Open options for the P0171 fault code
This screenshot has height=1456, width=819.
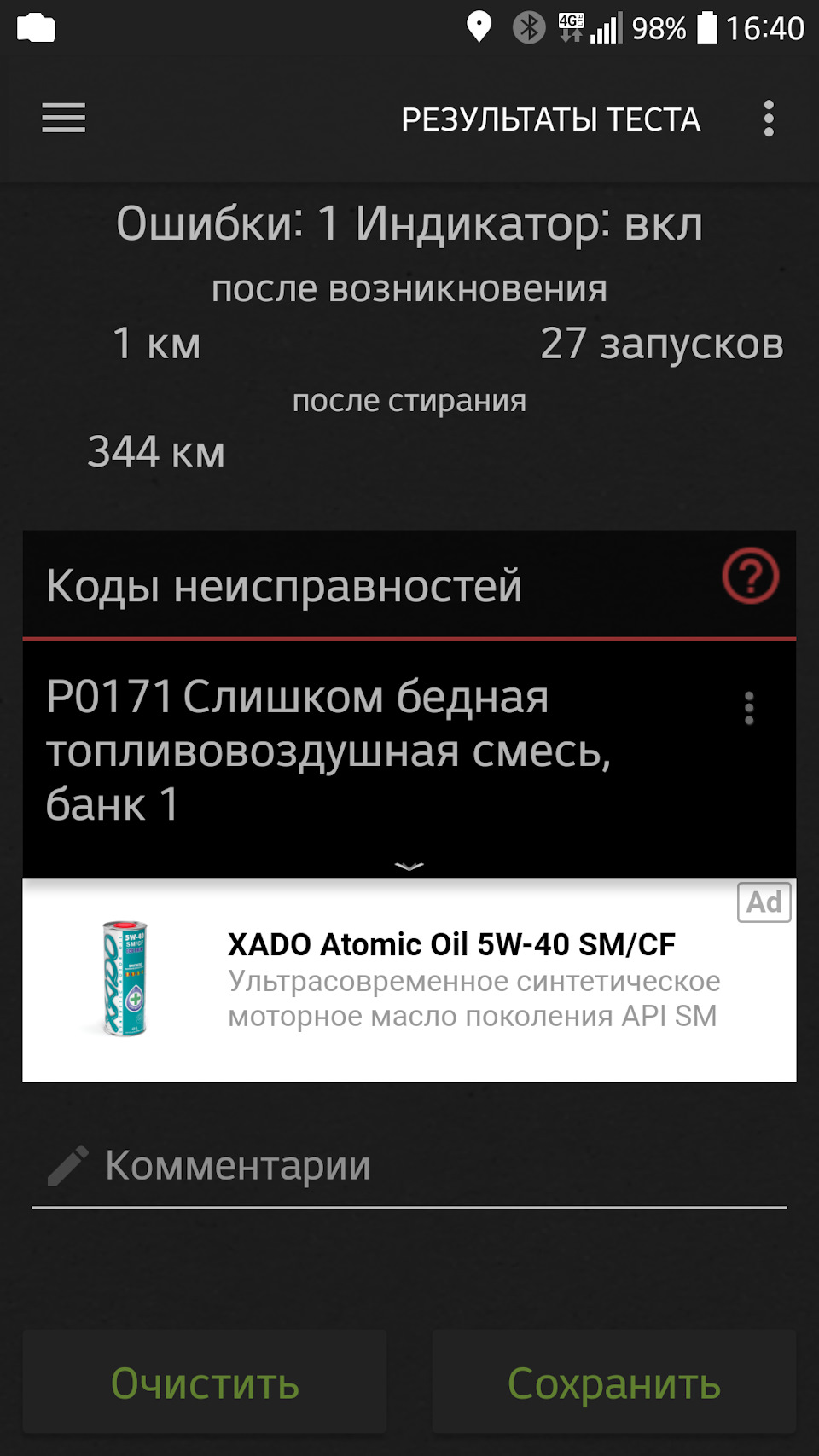tap(748, 707)
